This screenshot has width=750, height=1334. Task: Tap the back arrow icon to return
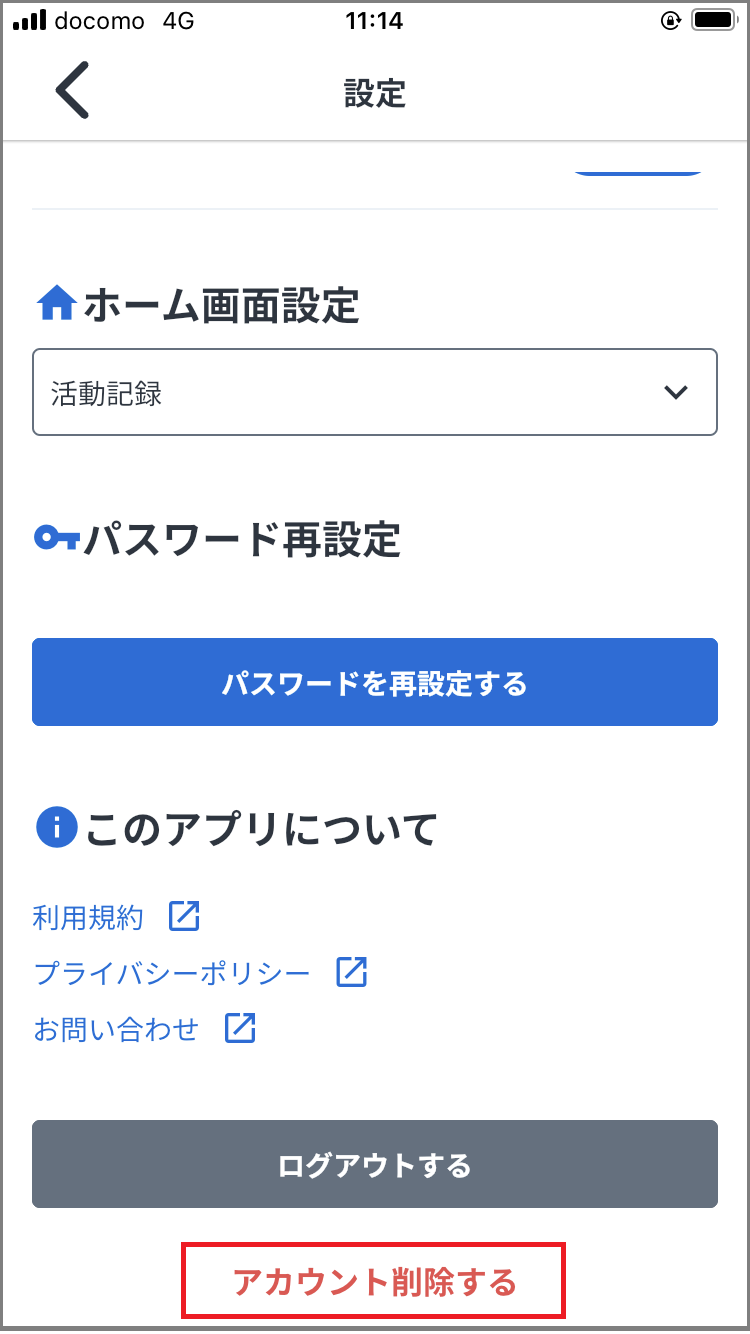click(70, 90)
